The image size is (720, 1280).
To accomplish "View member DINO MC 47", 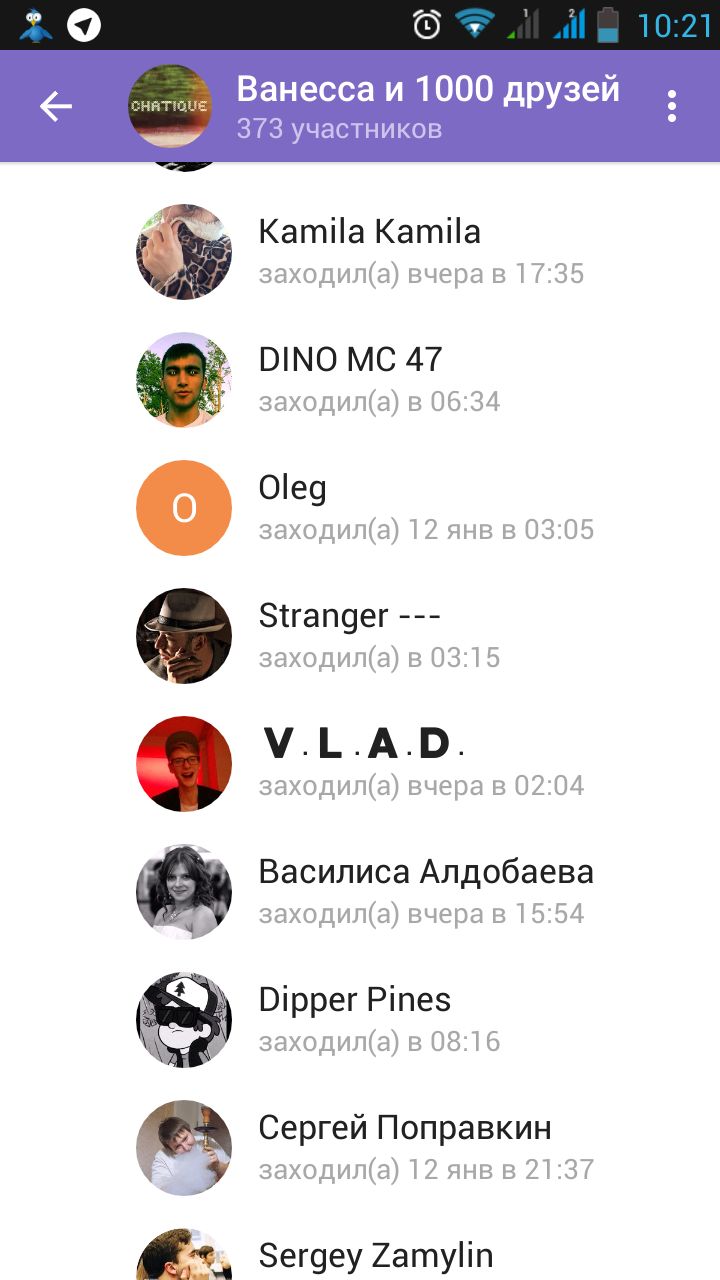I will [x=350, y=379].
